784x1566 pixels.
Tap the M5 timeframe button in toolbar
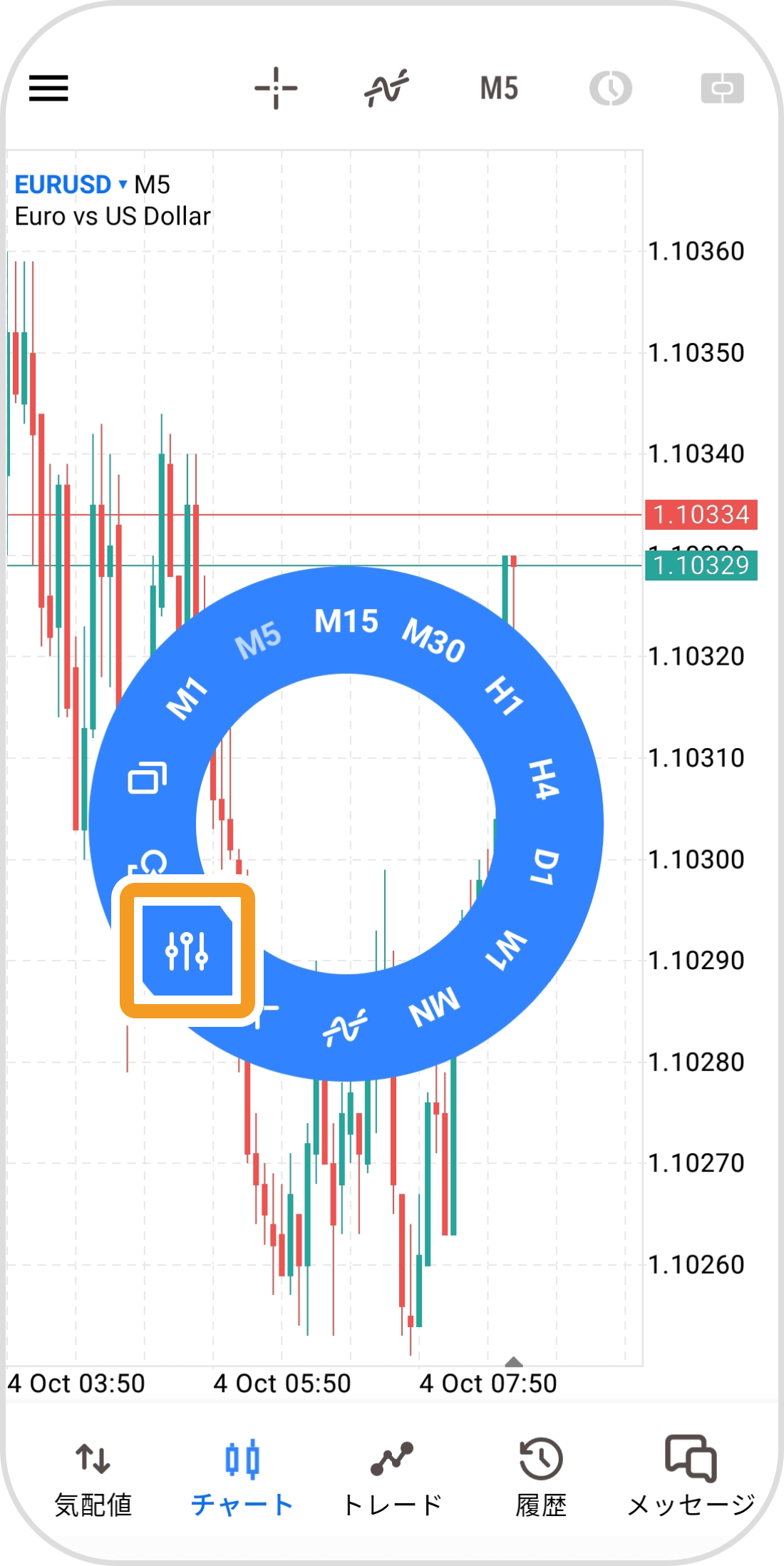pos(499,88)
